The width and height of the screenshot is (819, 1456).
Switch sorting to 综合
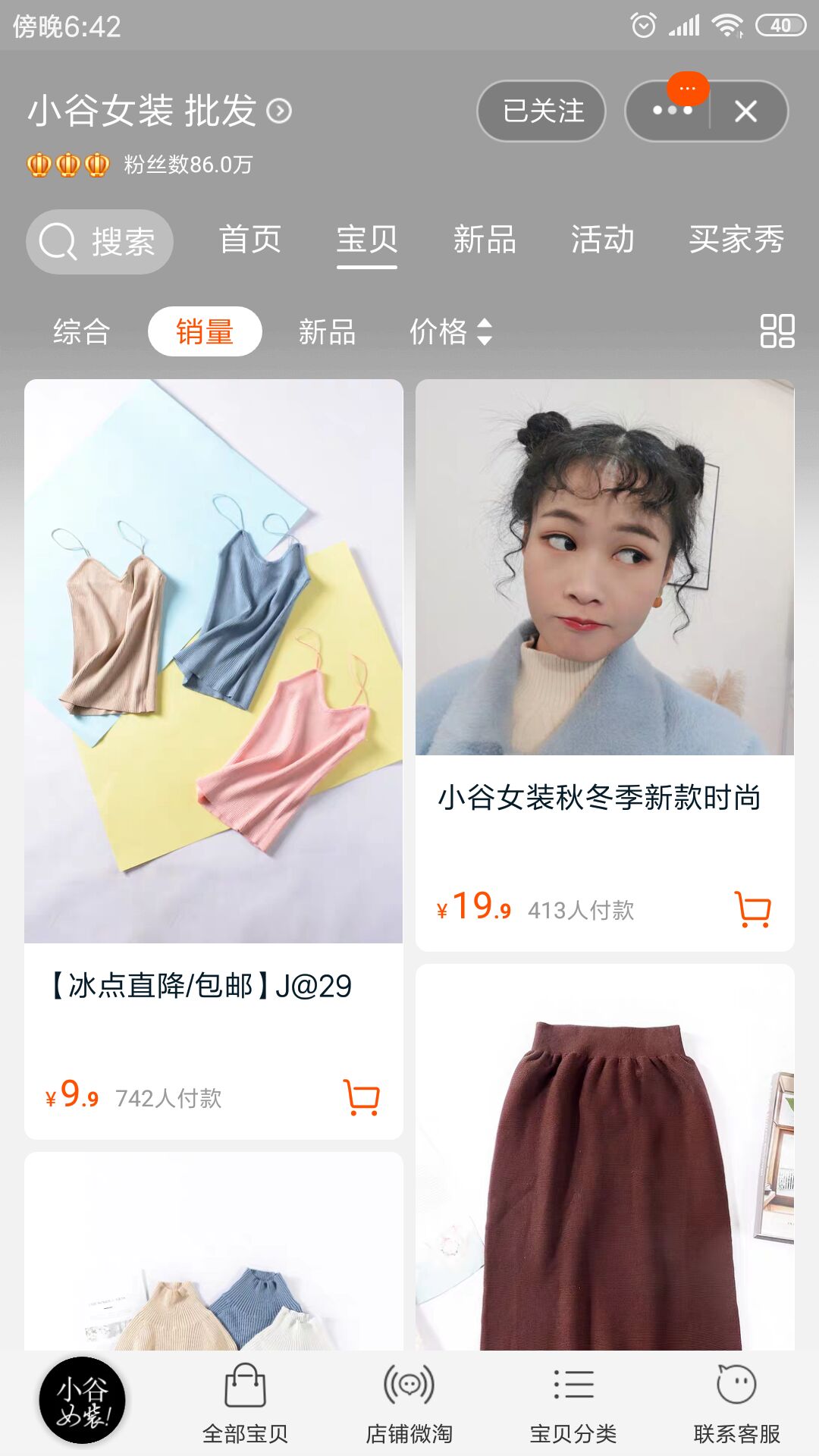80,331
